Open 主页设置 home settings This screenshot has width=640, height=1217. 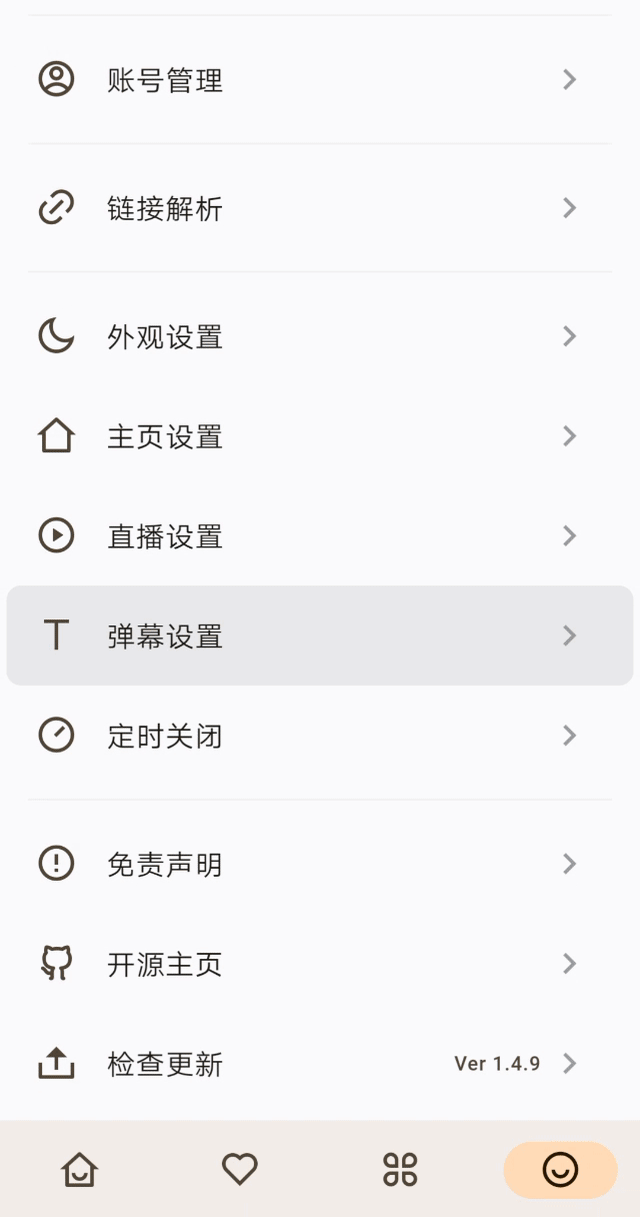click(x=320, y=436)
